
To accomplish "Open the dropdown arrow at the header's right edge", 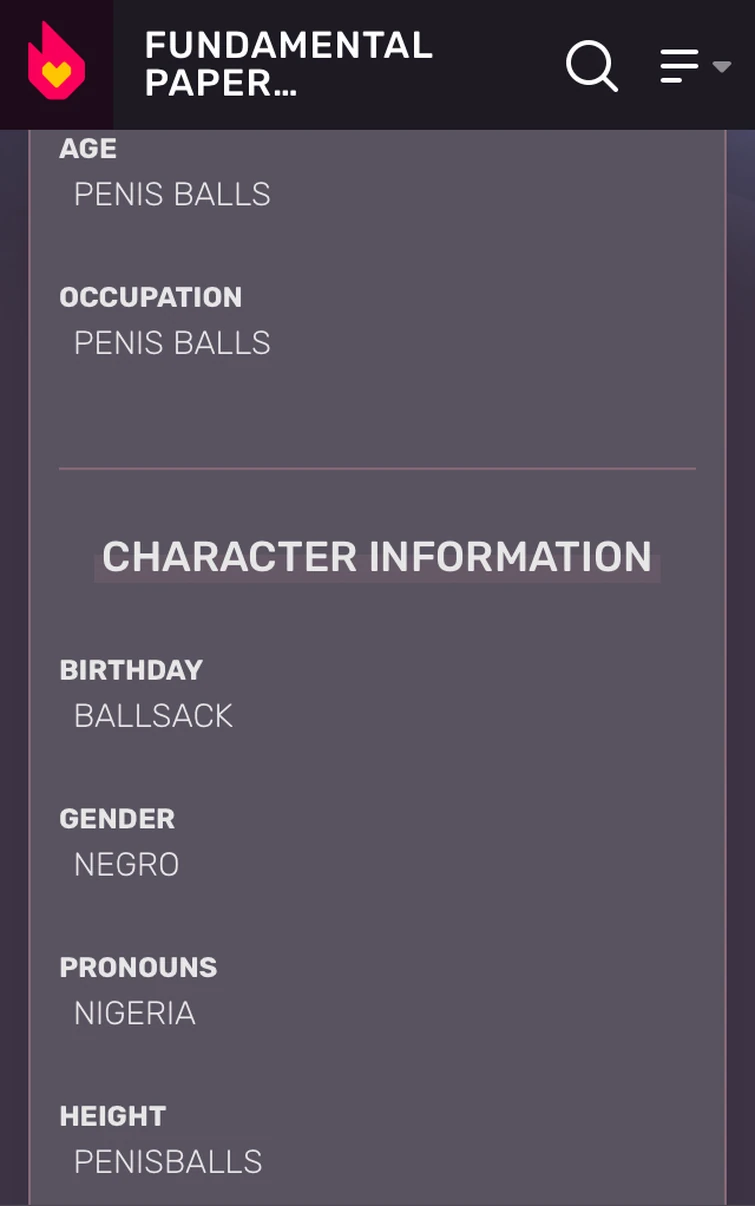I will point(722,66).
